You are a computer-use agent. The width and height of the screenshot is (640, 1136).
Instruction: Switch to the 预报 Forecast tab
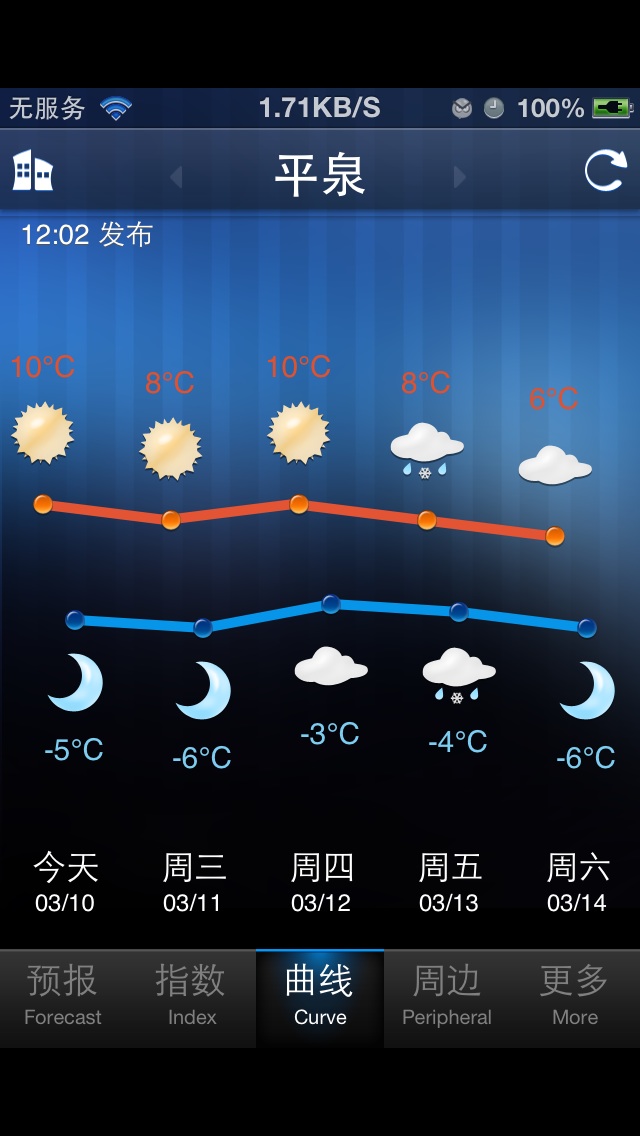point(63,997)
